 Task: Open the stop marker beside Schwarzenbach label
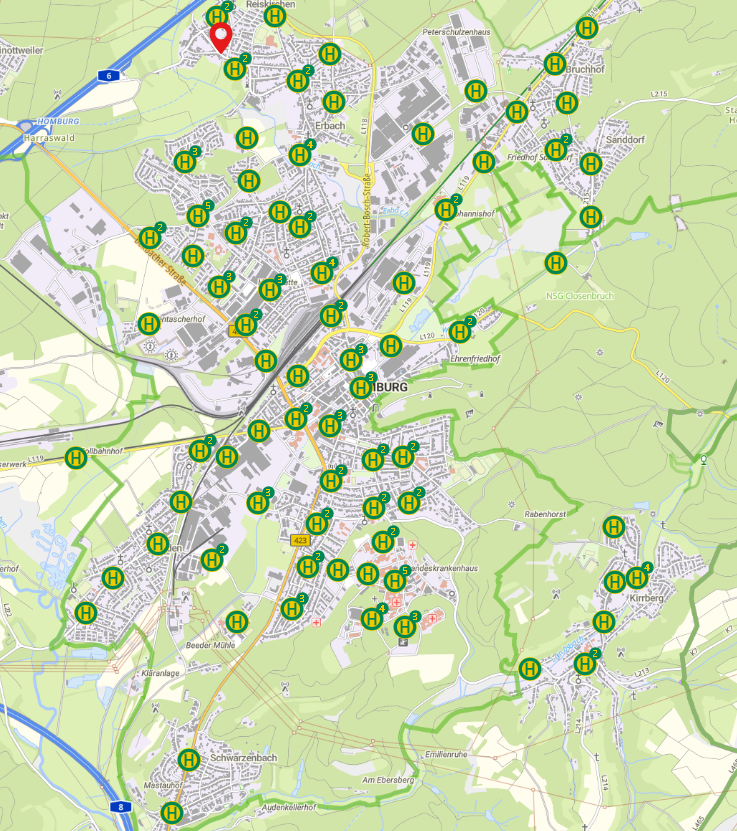tap(188, 760)
